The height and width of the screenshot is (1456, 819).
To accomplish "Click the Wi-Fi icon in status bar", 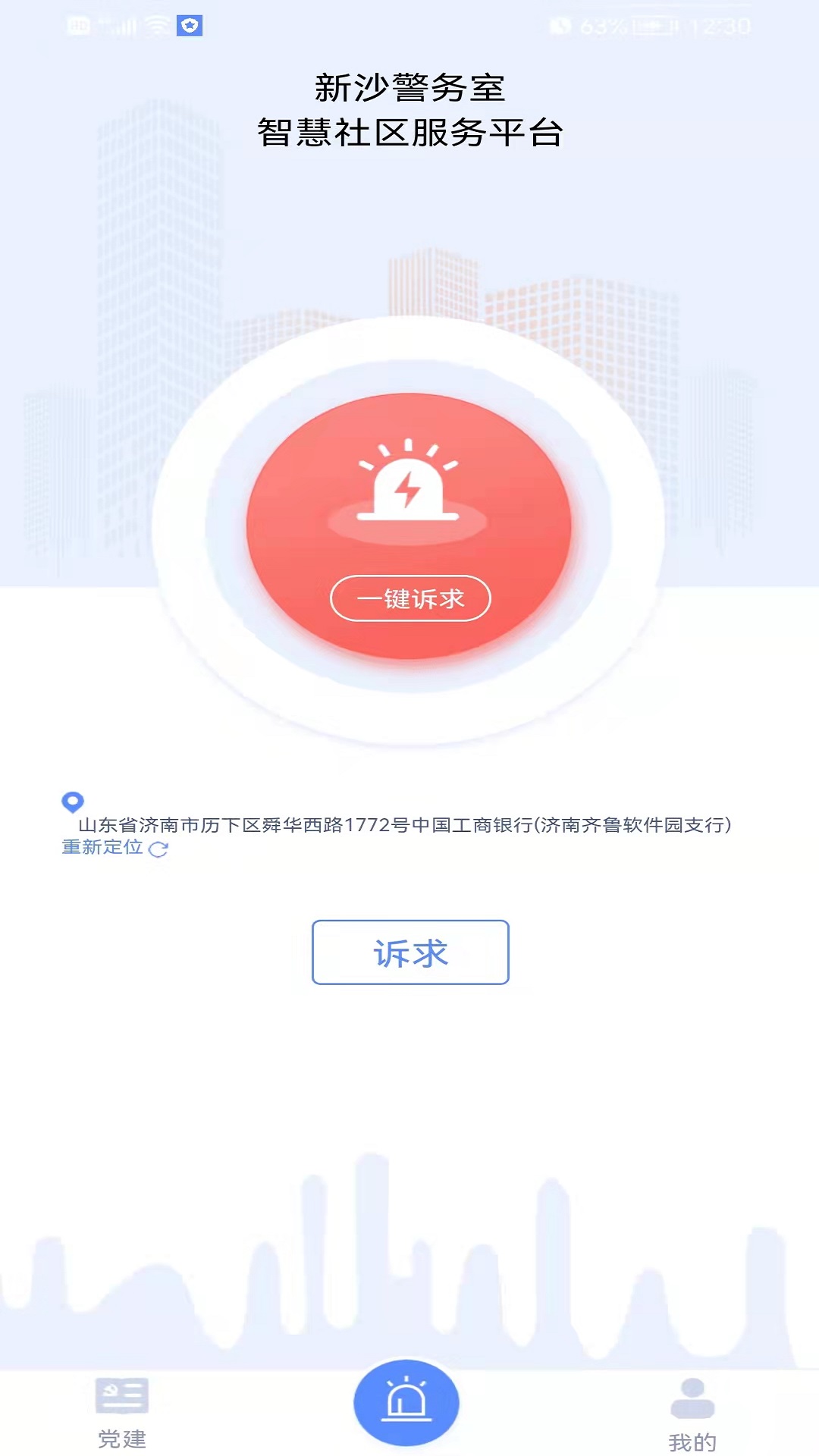I will point(157,25).
